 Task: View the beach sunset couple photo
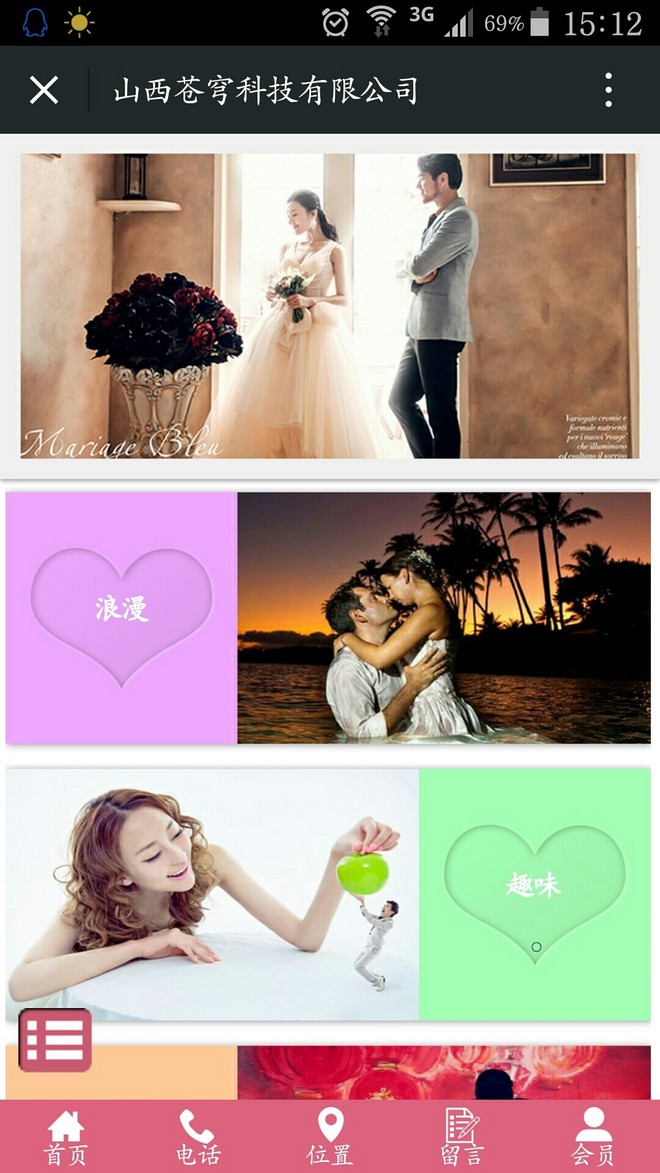point(444,617)
